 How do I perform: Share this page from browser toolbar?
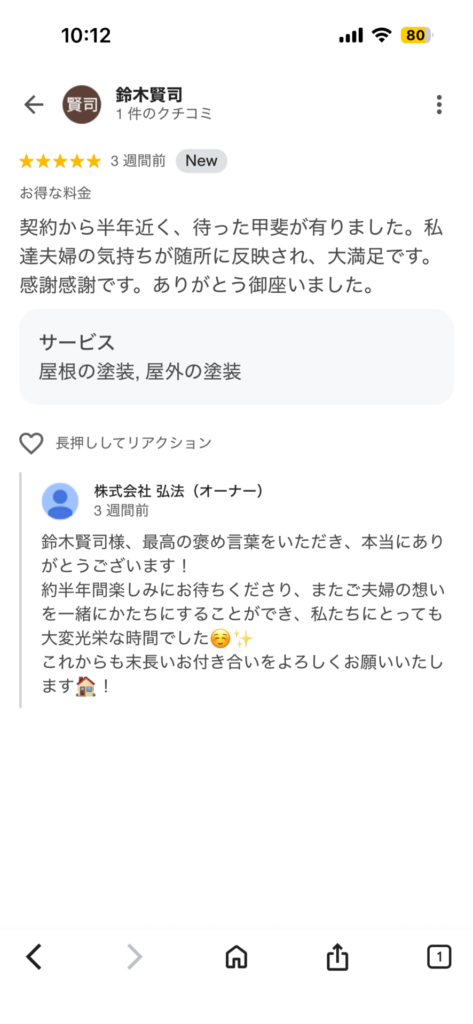pyautogui.click(x=337, y=957)
